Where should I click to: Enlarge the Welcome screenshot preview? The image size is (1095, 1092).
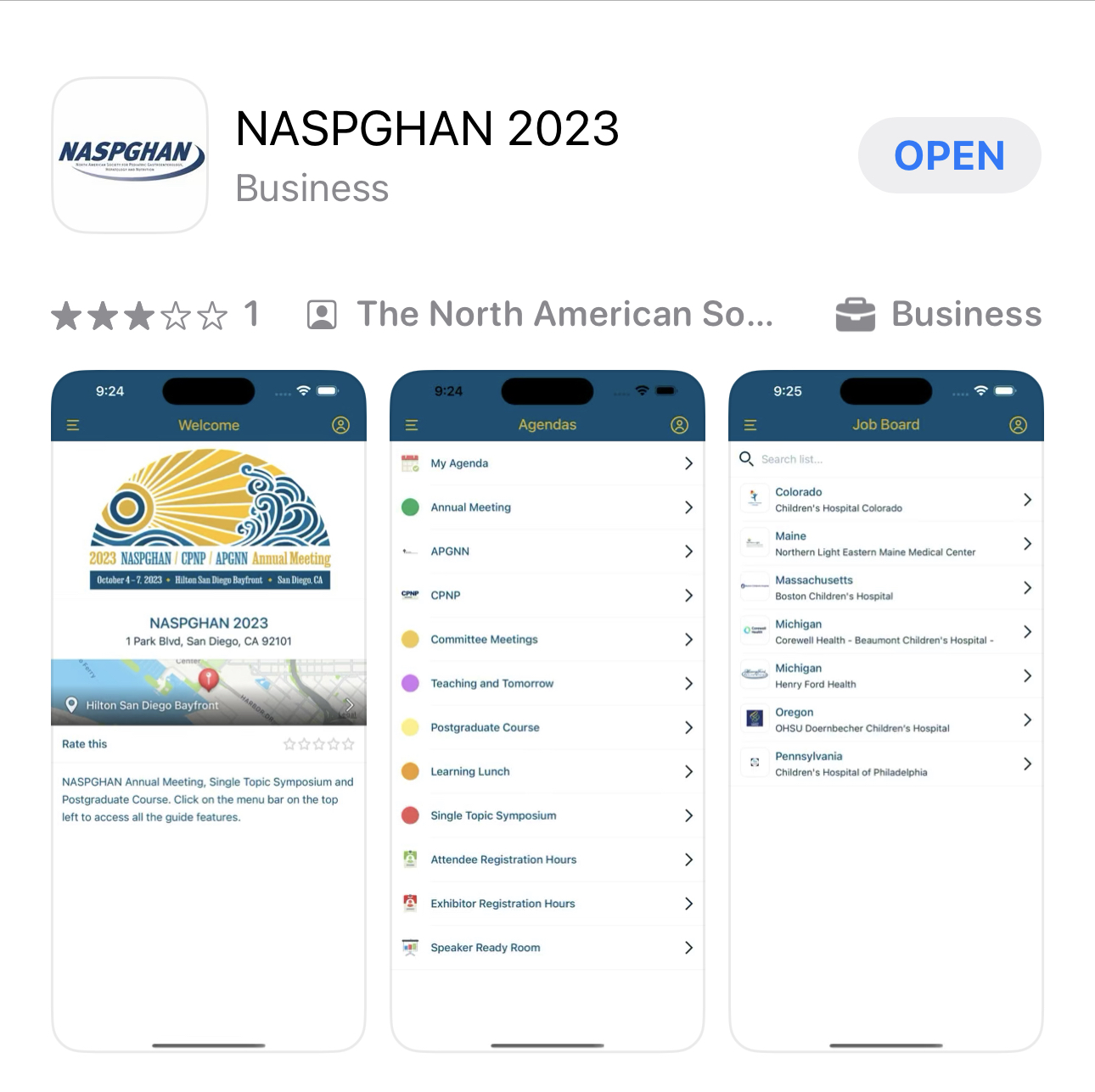point(209,711)
